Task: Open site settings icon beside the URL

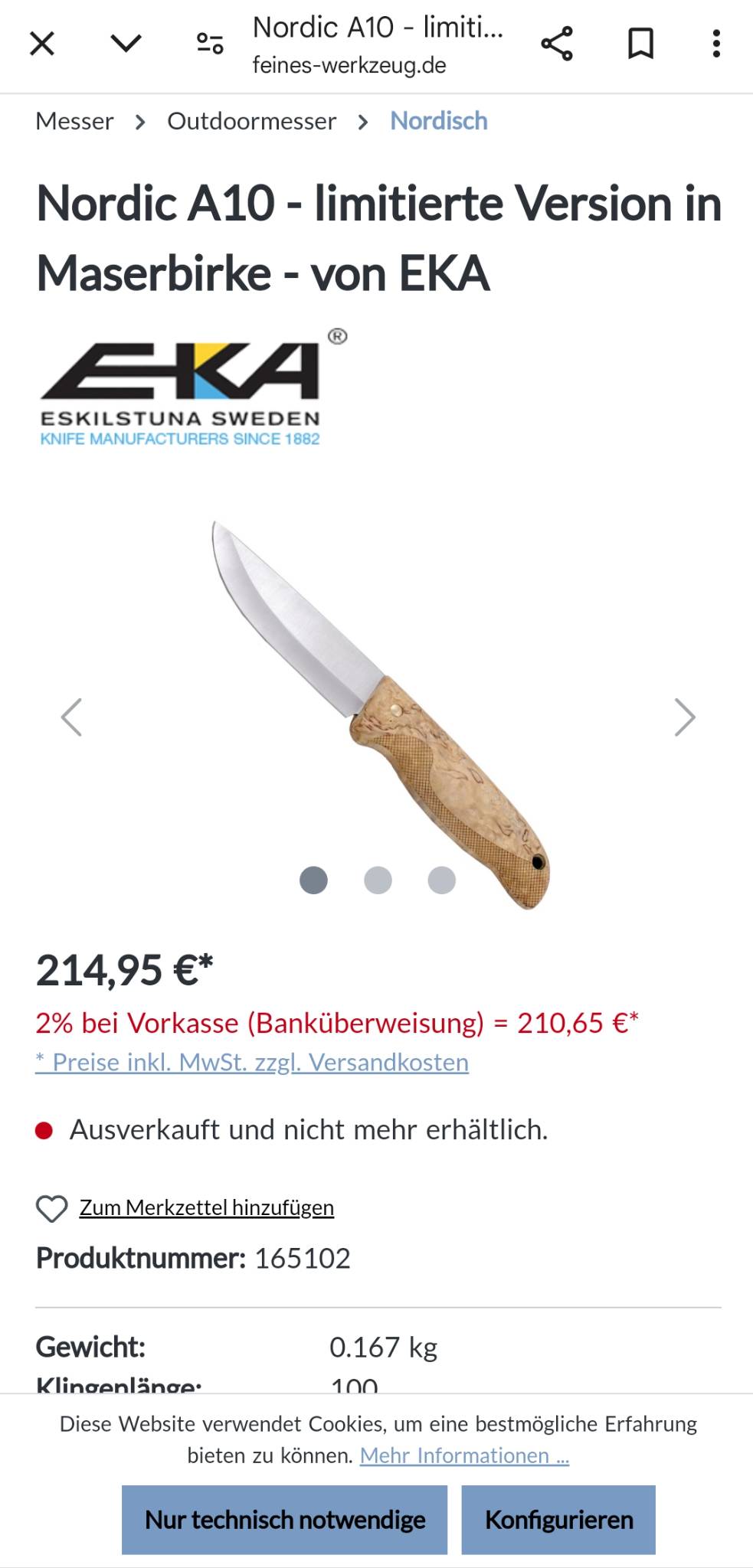Action: (210, 44)
